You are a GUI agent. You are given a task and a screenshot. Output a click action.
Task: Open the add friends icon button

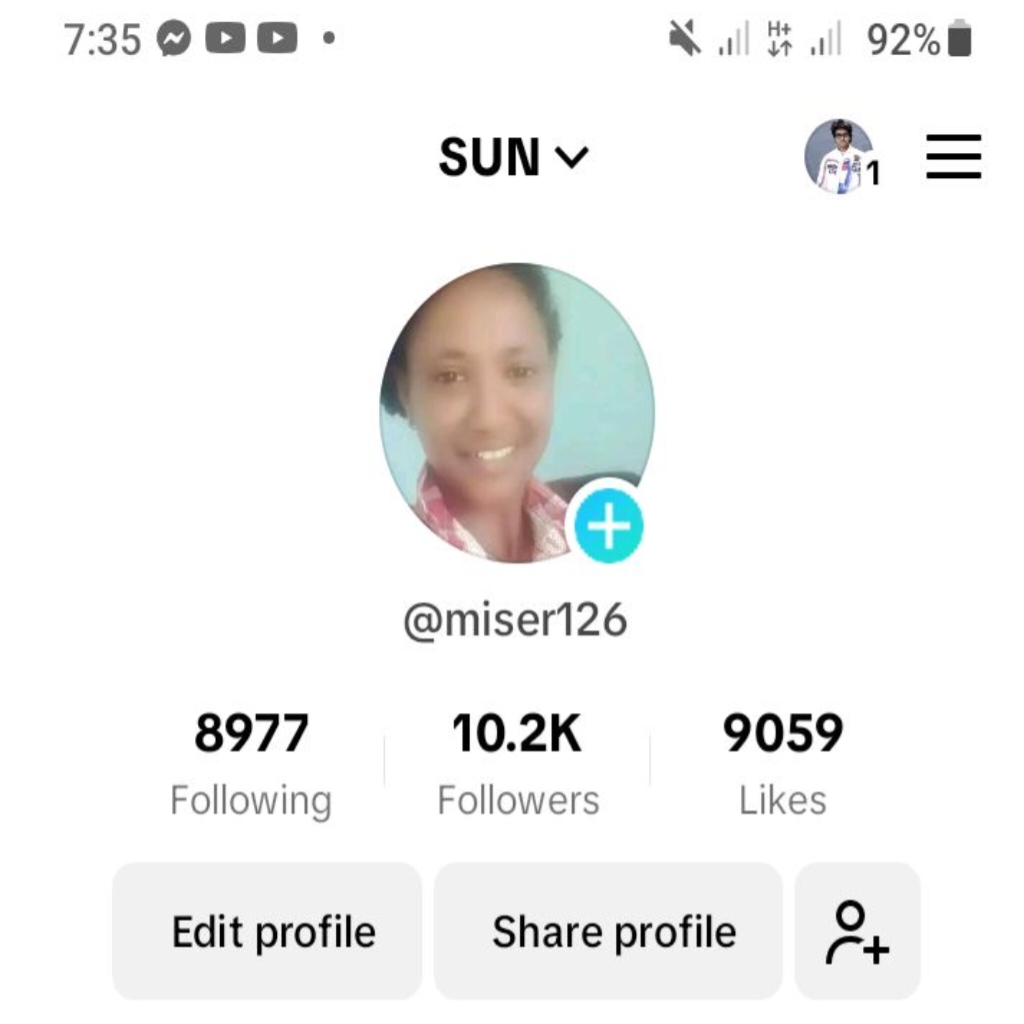click(x=857, y=931)
